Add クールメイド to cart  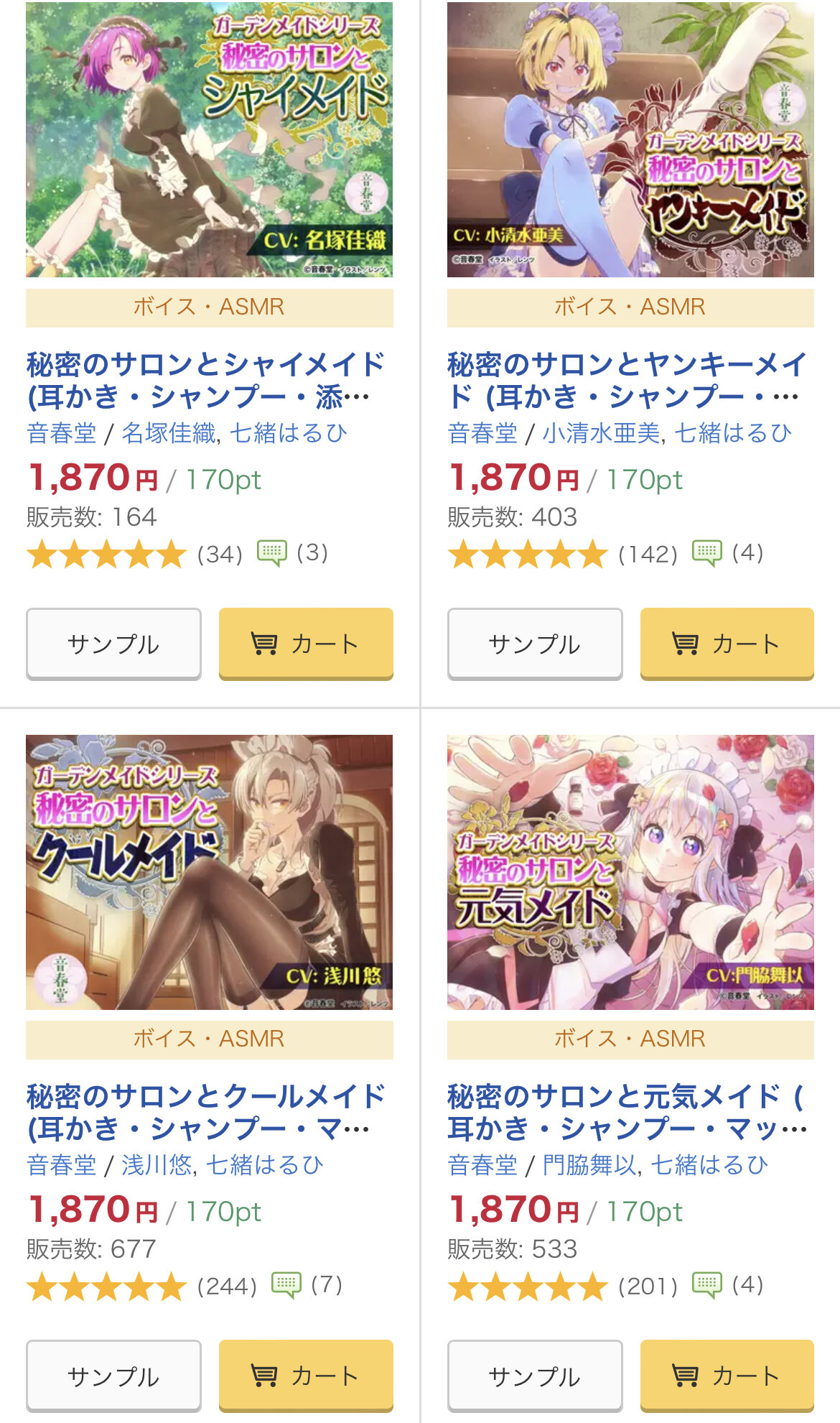[306, 1376]
